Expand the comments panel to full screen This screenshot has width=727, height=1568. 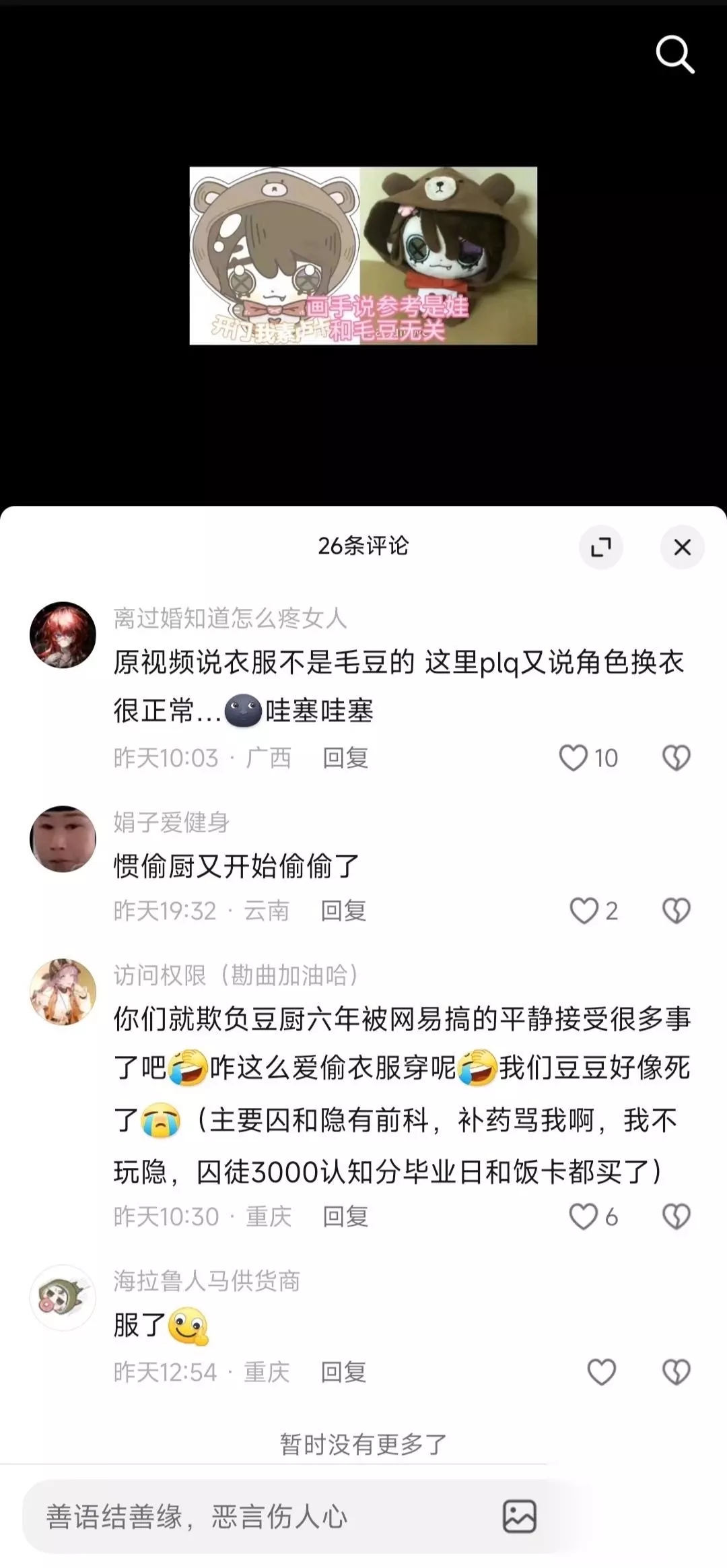[600, 547]
